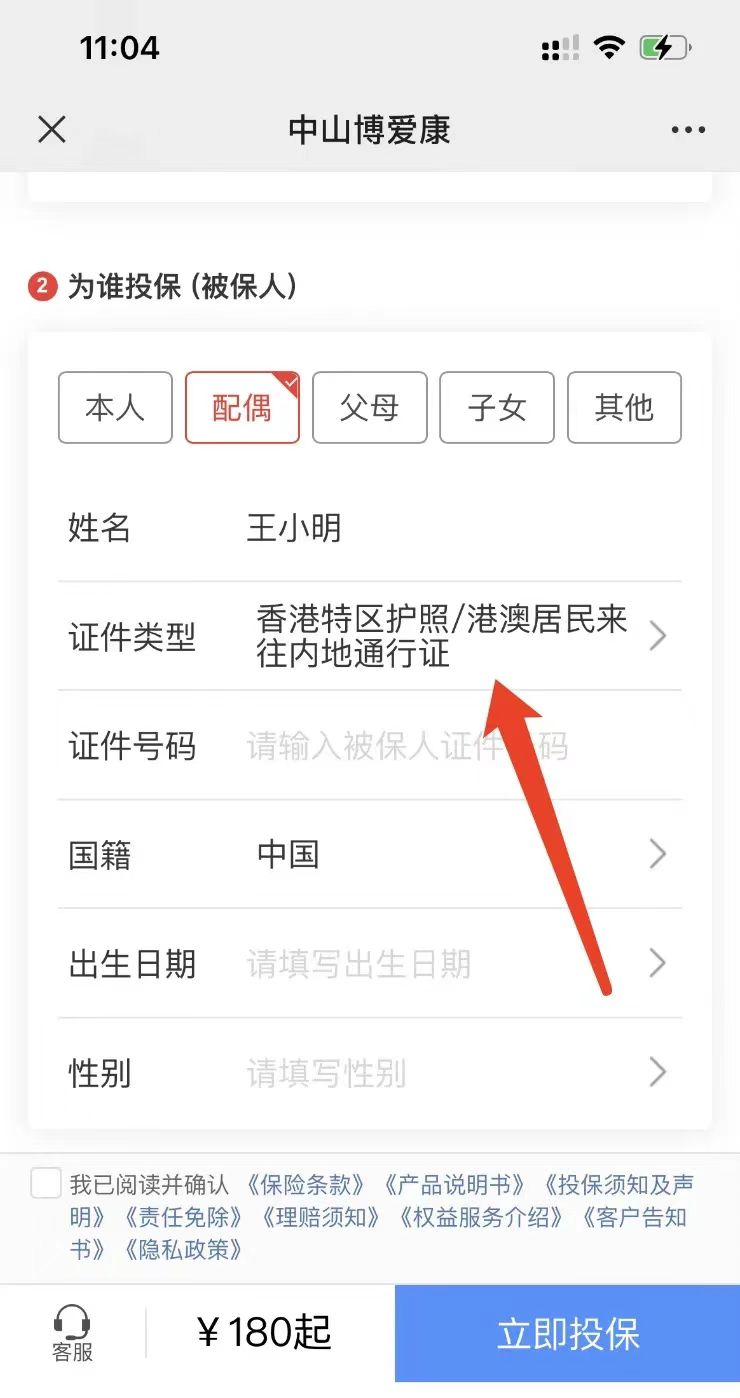Open the 《保险条款》 link
740x1398 pixels.
point(304,1185)
